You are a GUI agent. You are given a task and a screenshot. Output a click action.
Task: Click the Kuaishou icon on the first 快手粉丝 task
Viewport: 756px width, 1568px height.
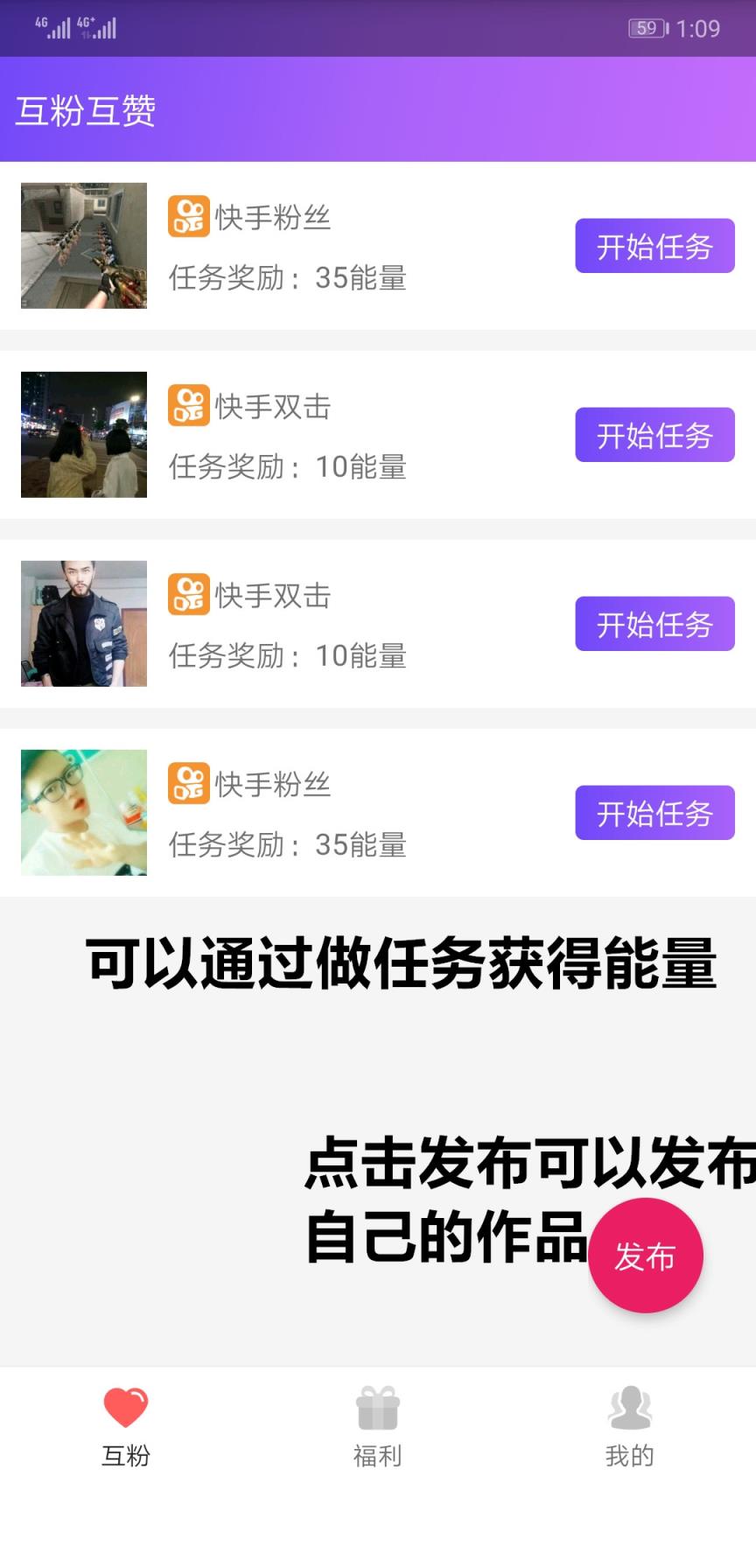click(x=187, y=215)
